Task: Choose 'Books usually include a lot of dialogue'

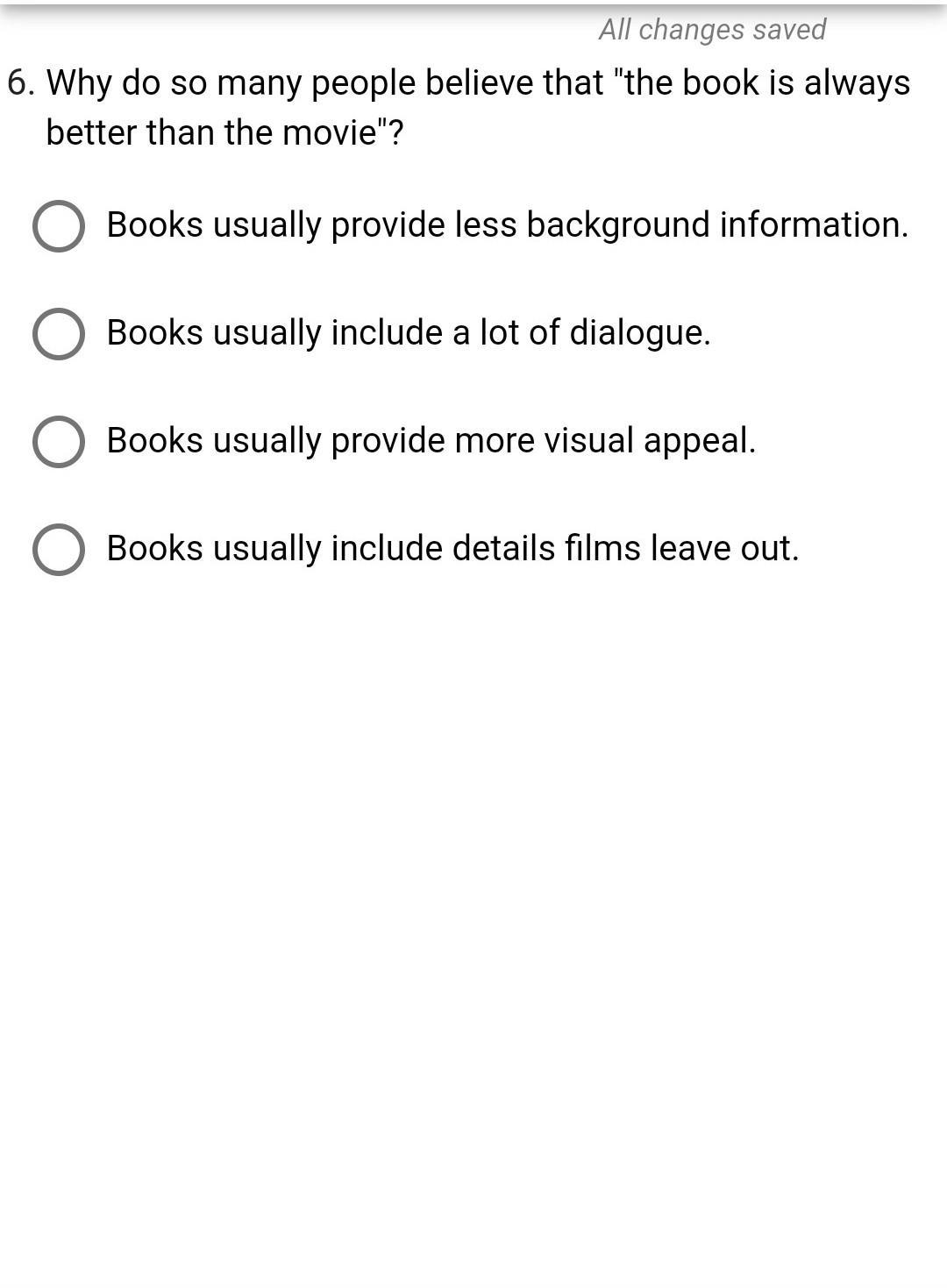Action: coord(59,334)
